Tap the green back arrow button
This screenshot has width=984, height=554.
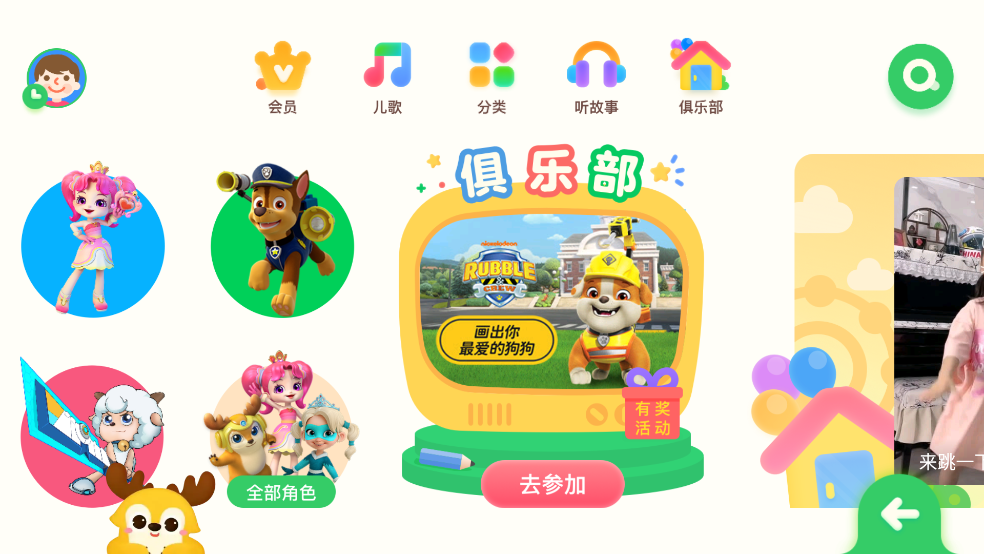[899, 515]
